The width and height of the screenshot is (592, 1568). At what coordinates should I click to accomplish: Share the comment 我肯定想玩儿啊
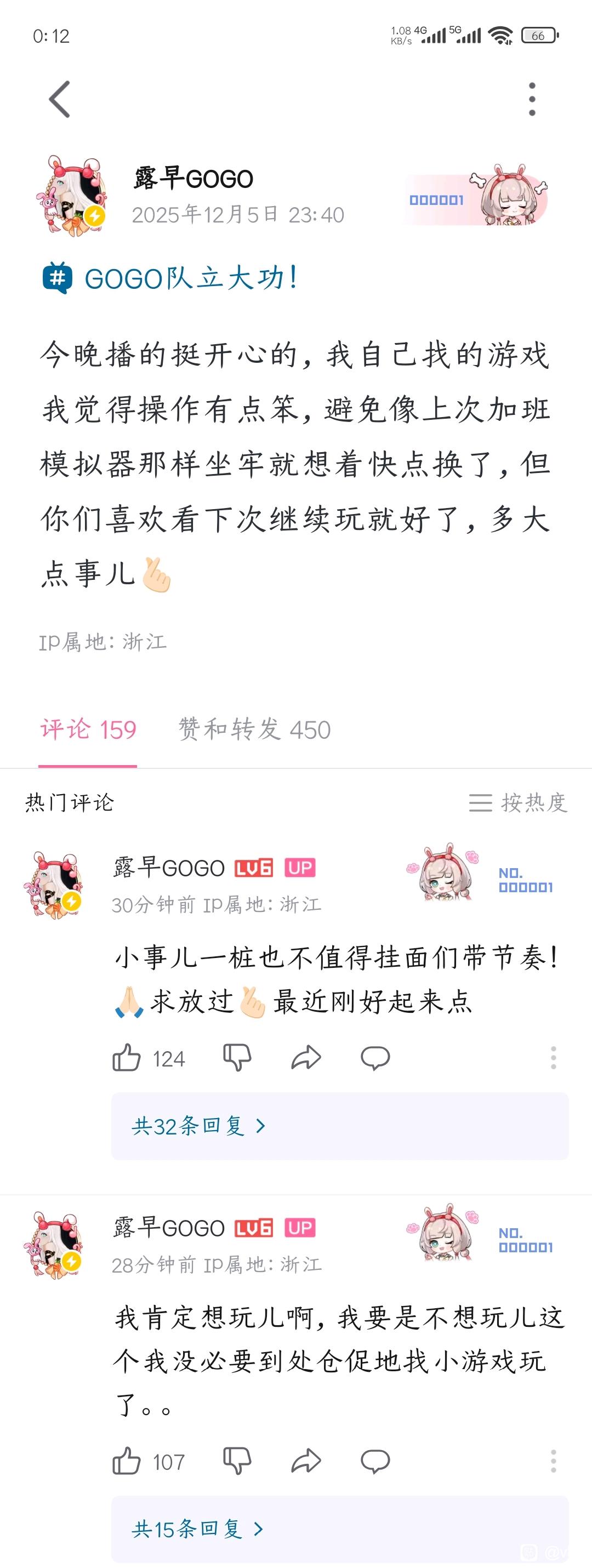coord(306,1461)
